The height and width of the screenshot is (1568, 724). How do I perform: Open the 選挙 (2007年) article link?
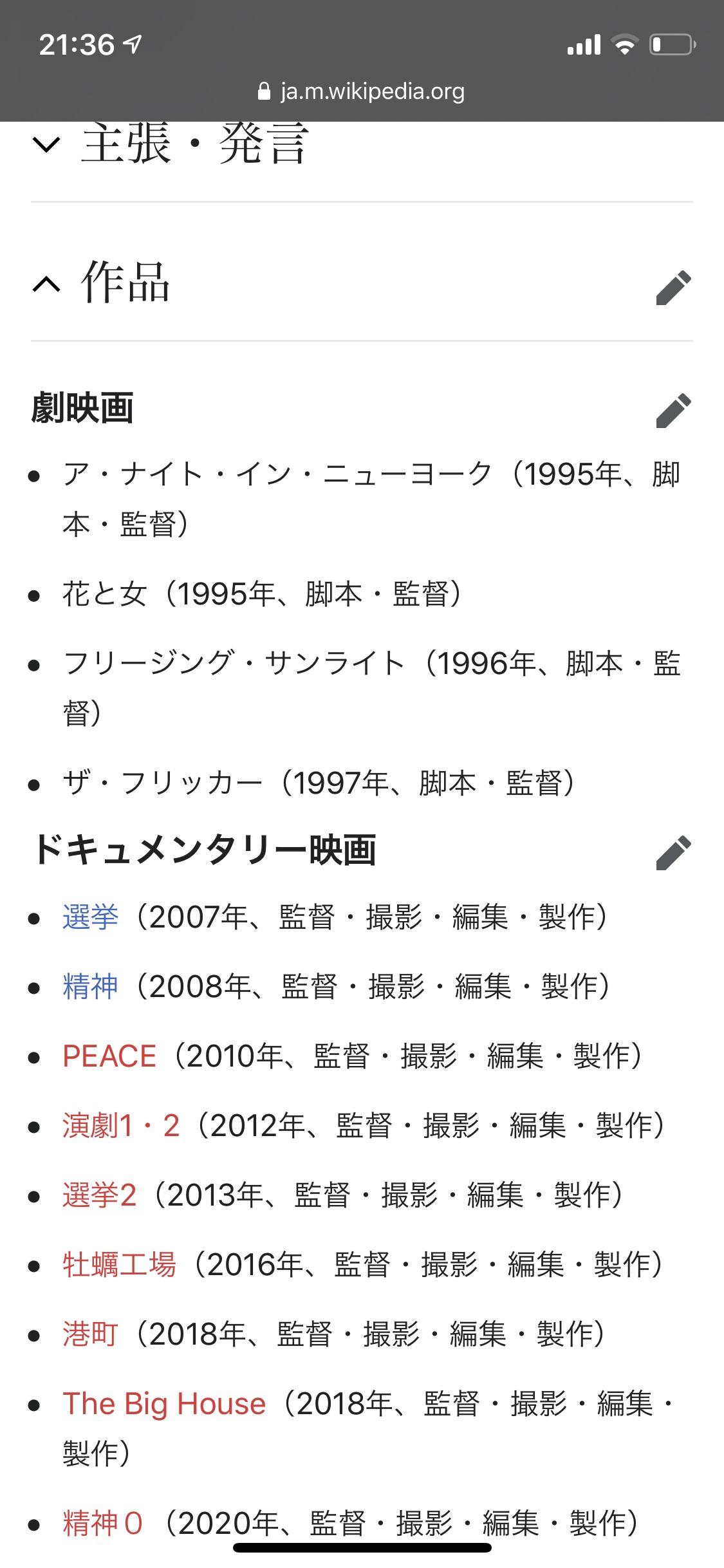(90, 917)
